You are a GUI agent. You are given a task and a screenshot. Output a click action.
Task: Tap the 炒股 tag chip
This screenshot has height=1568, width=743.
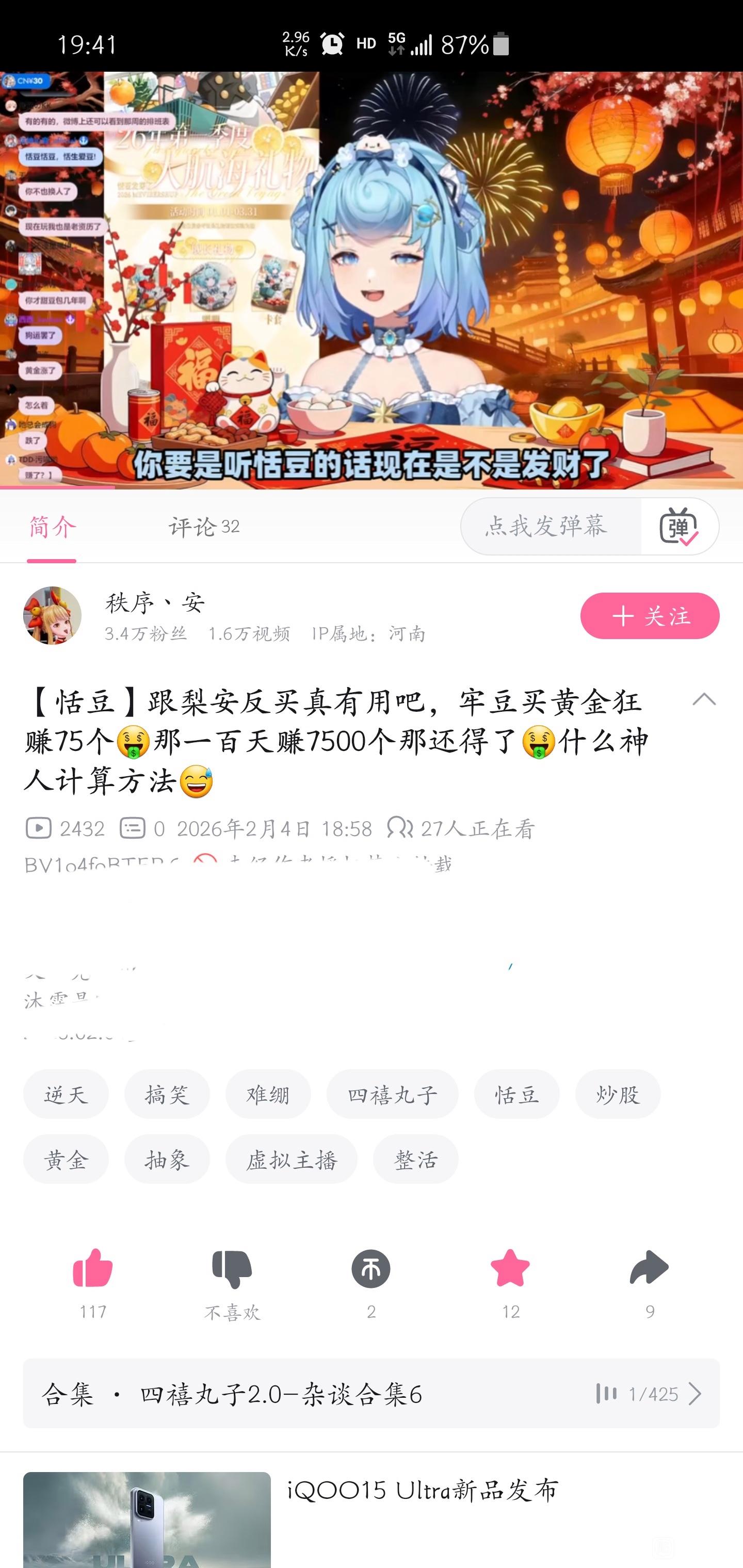(x=618, y=1094)
